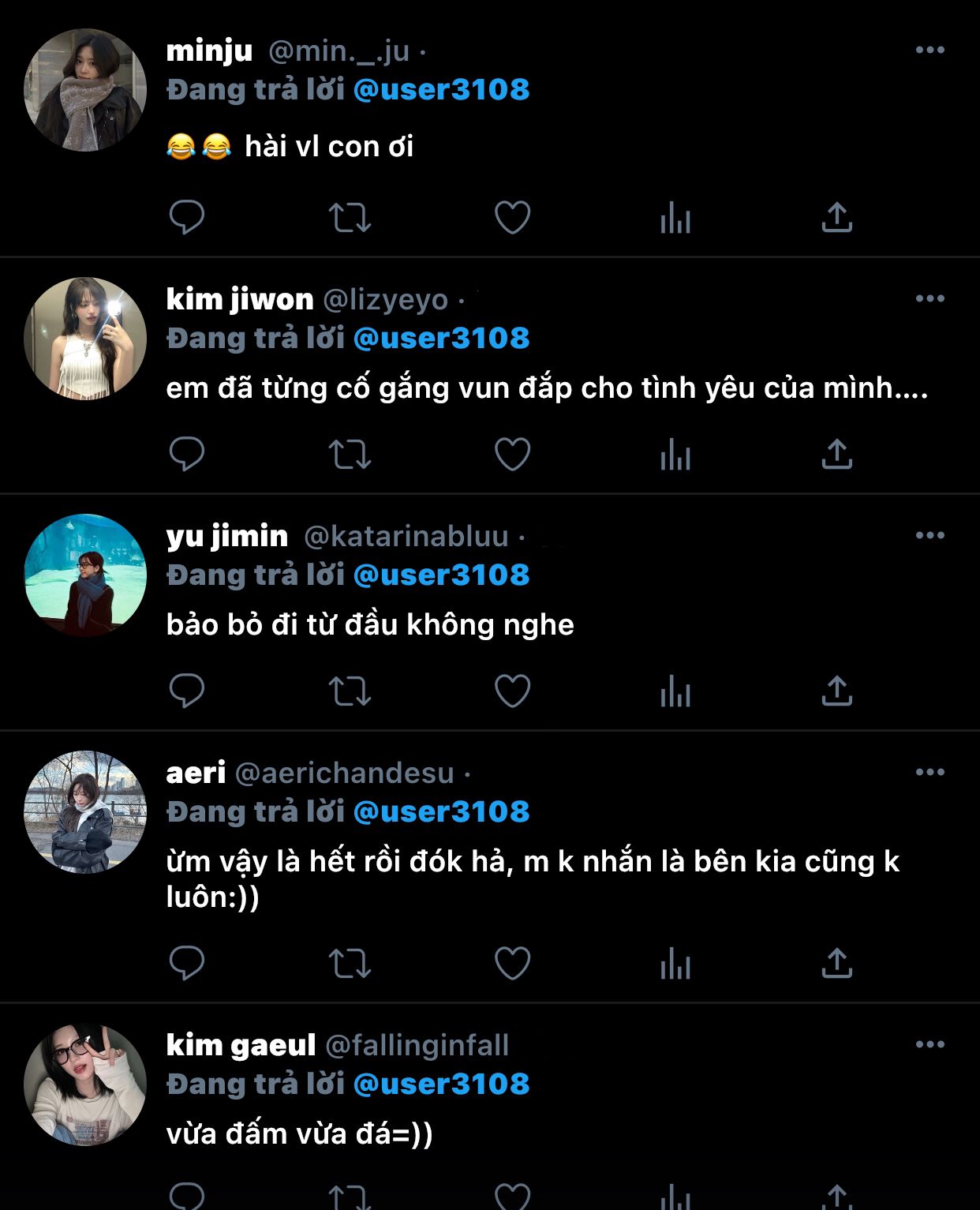Like aeri's reply
980x1210 pixels.
coord(512,963)
